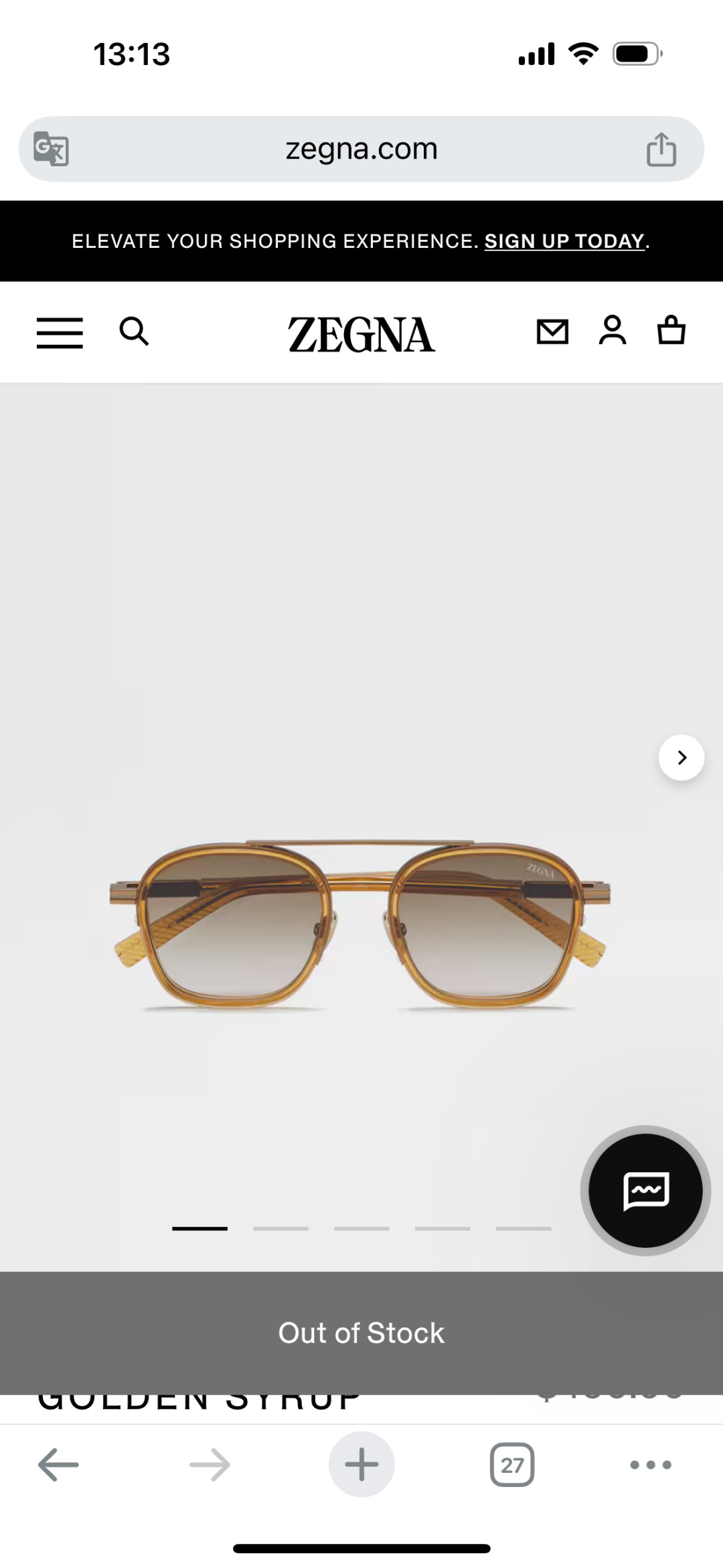Viewport: 723px width, 1568px height.
Task: Translate the page via address bar
Action: pyautogui.click(x=52, y=149)
